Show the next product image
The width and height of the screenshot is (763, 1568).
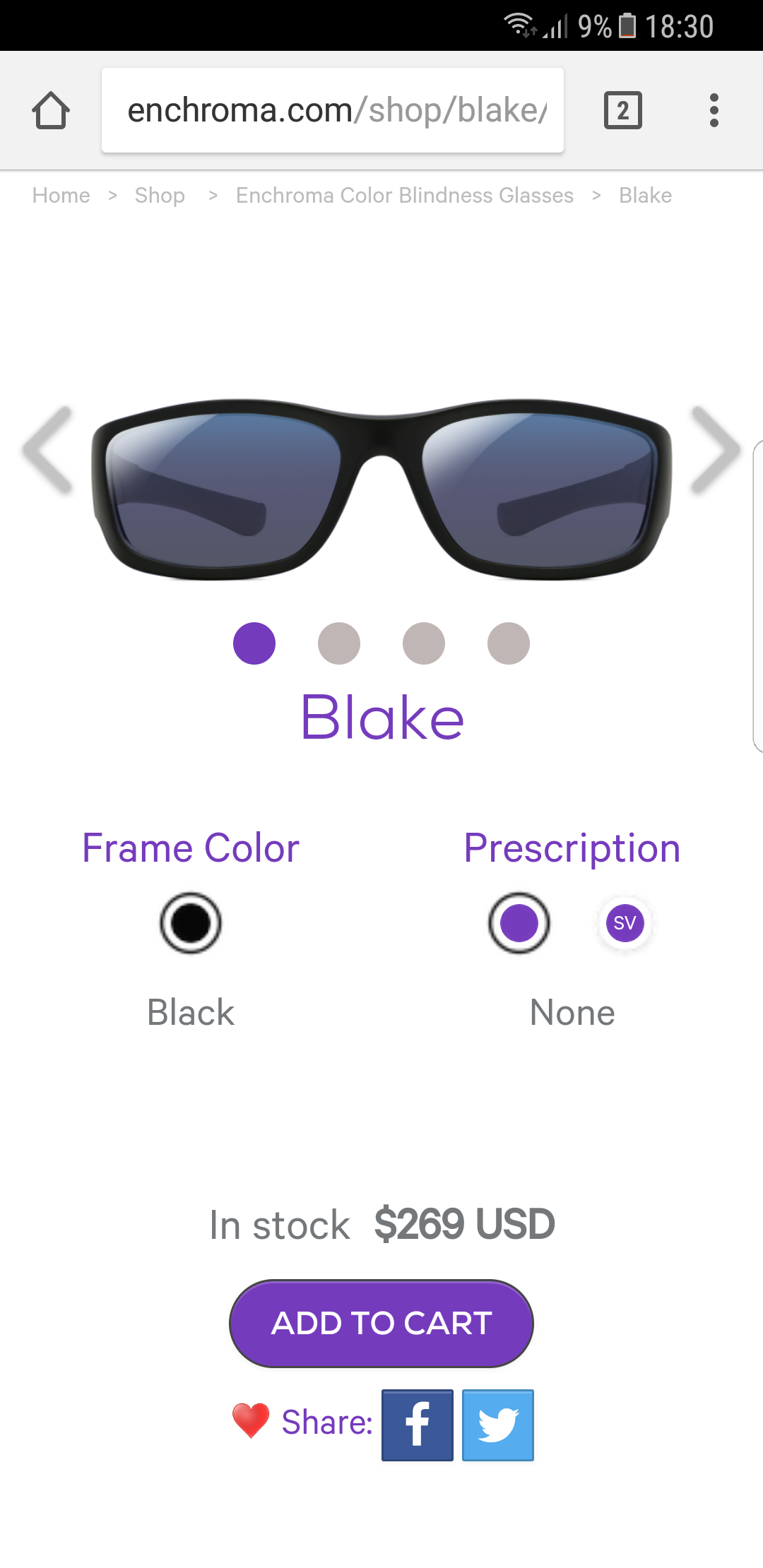[x=715, y=450]
